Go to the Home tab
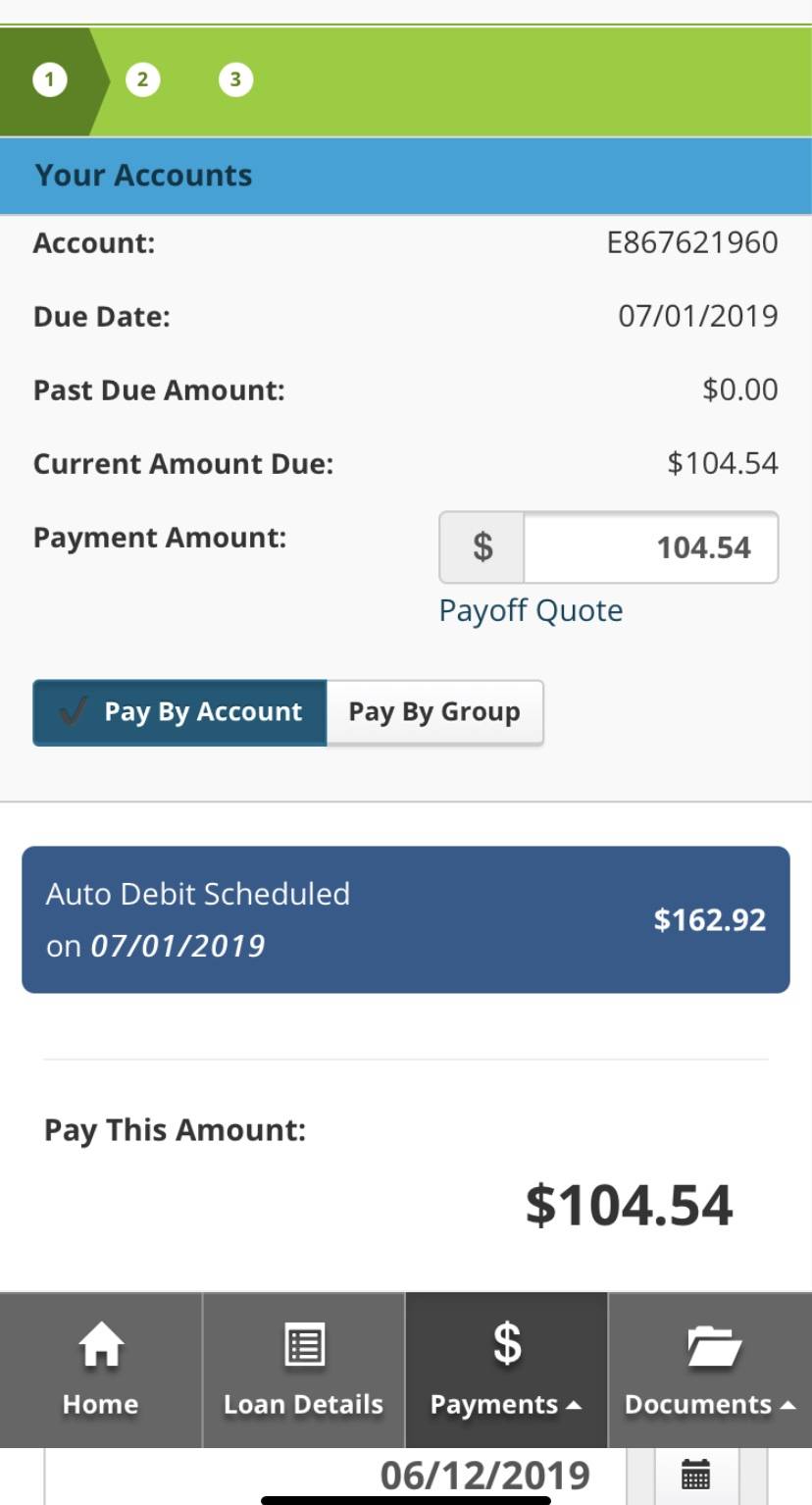The image size is (812, 1505). [101, 1370]
